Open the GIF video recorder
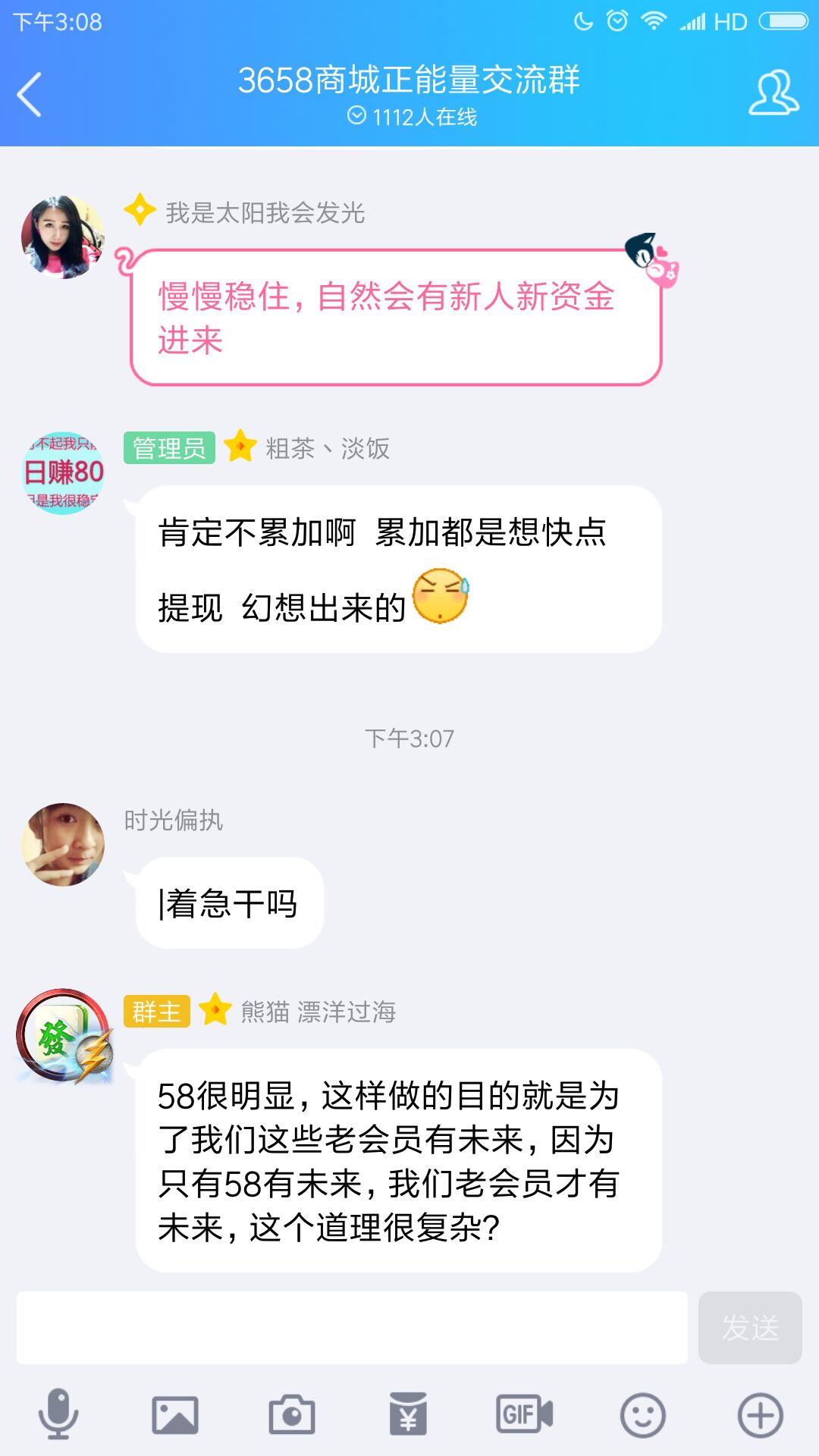This screenshot has width=819, height=1456. click(524, 1414)
